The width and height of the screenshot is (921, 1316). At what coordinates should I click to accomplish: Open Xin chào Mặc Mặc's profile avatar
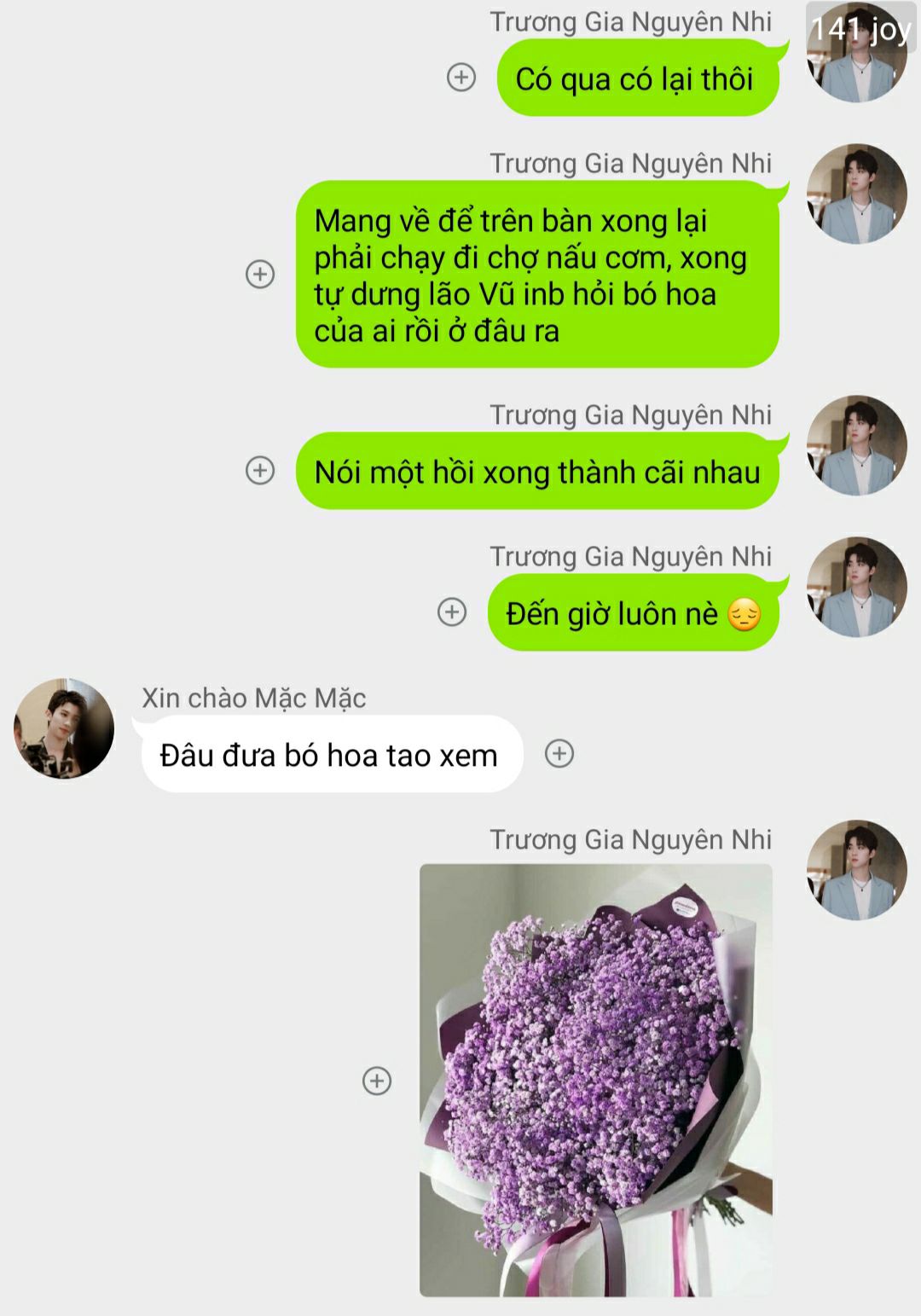64,728
